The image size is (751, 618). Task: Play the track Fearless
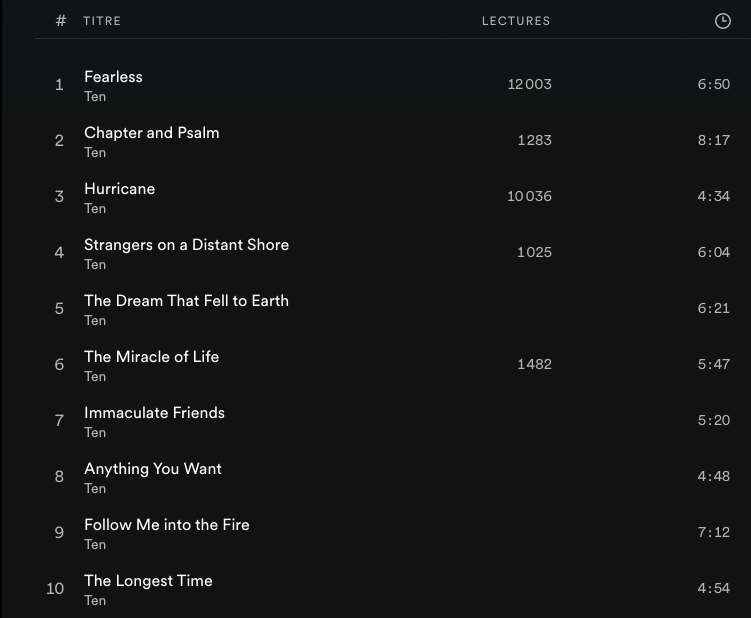click(x=113, y=77)
